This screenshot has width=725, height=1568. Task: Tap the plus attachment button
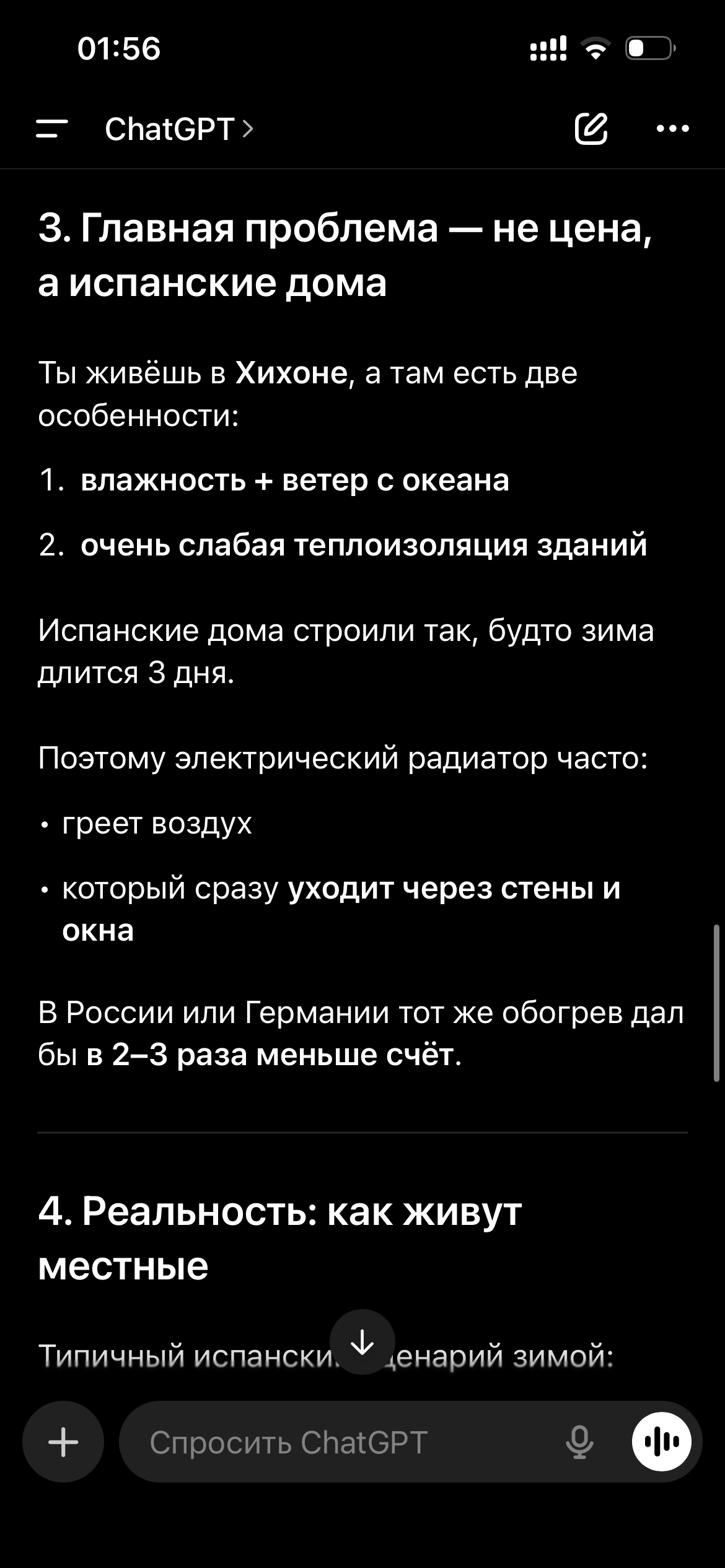tap(63, 1442)
